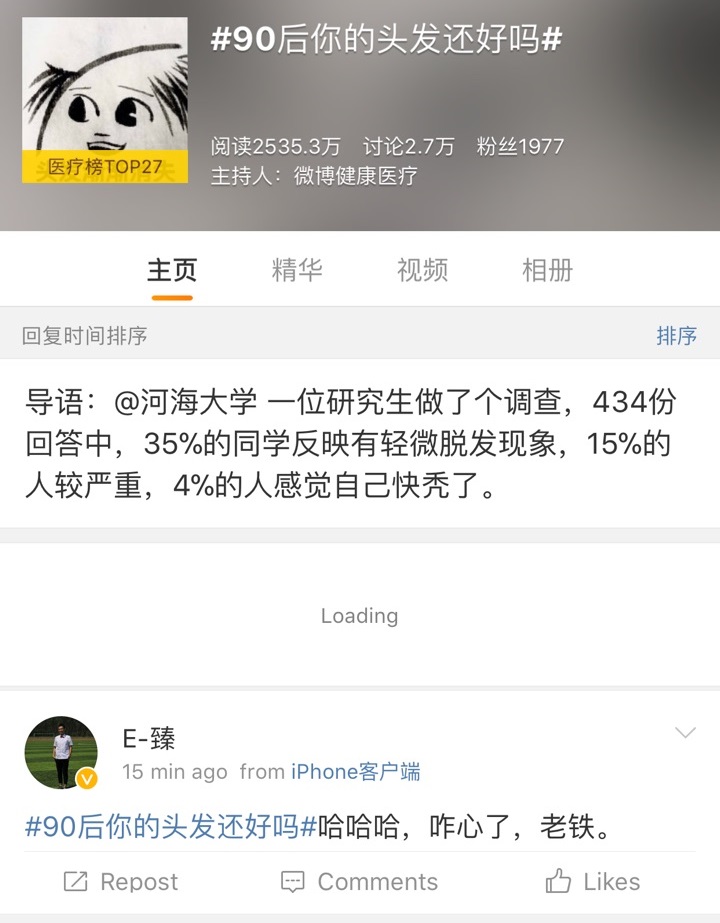
Task: Like E-臻's post
Action: (592, 881)
